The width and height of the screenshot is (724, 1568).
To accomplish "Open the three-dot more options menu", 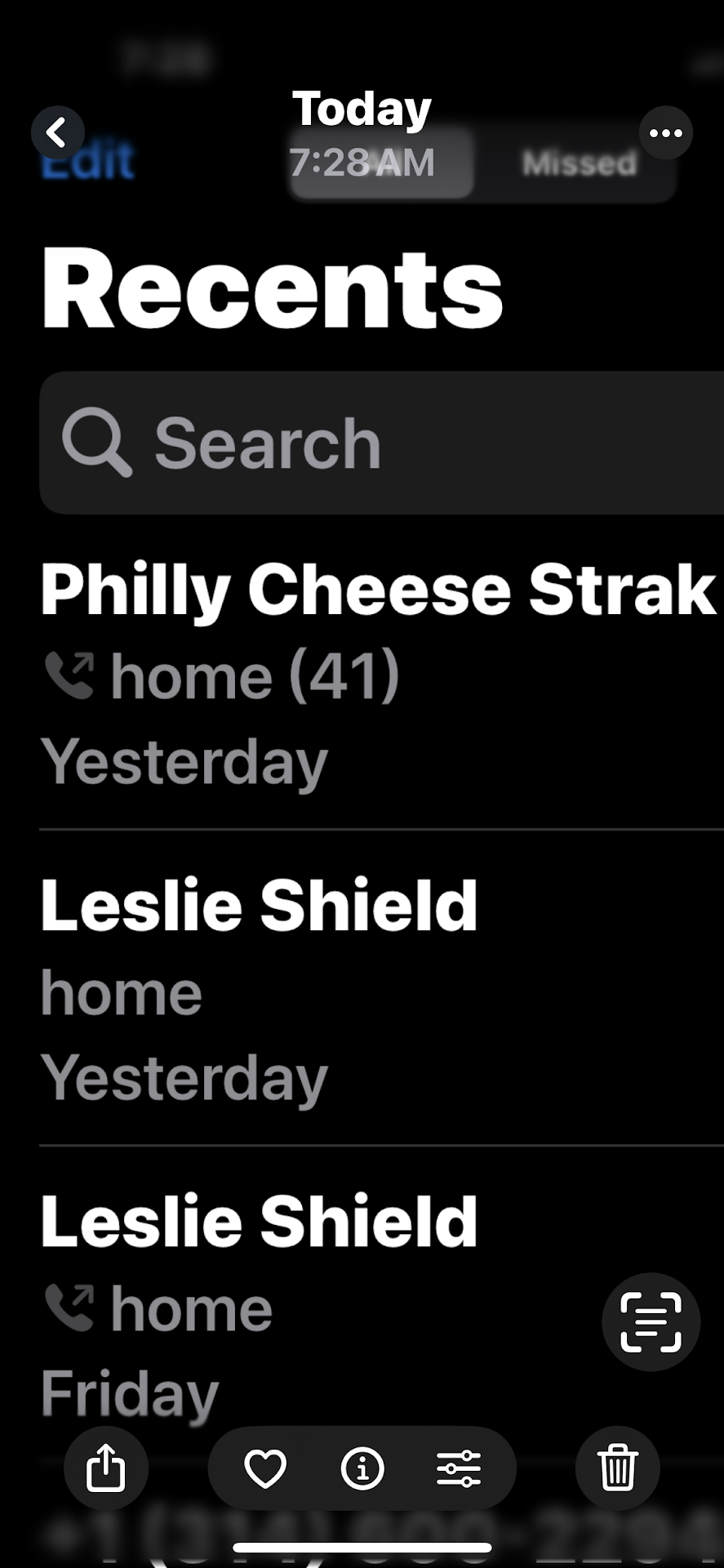I will (666, 132).
